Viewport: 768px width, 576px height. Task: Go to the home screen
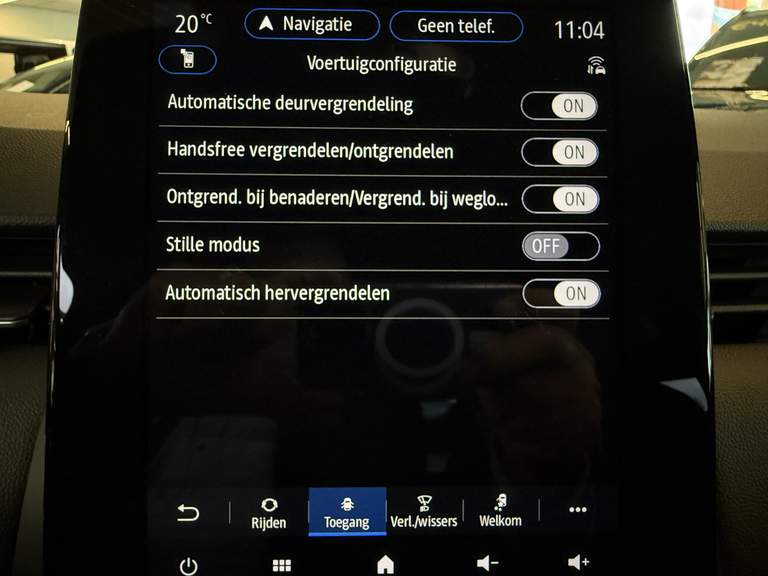pyautogui.click(x=385, y=564)
